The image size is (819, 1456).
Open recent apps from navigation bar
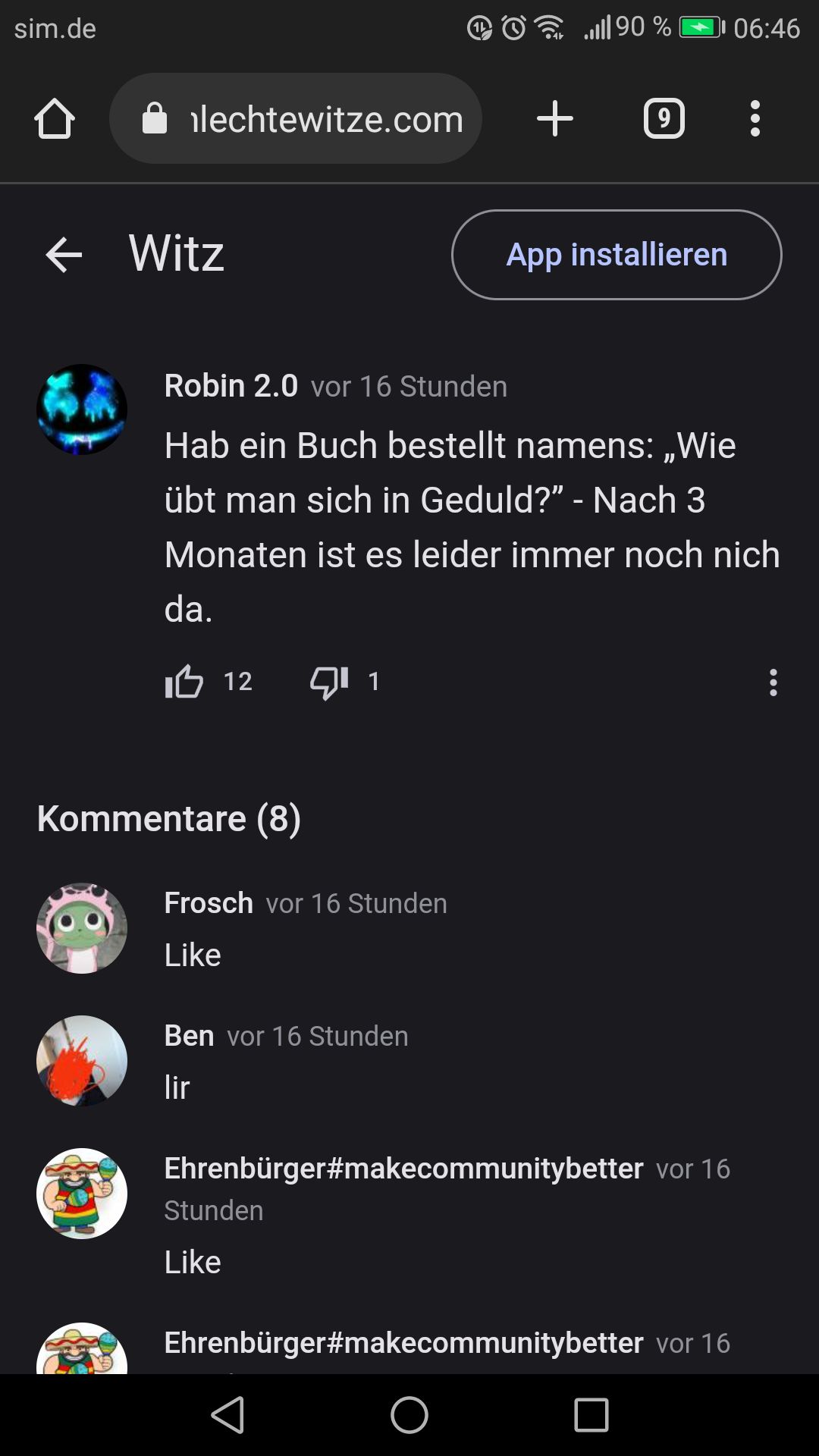click(591, 1415)
